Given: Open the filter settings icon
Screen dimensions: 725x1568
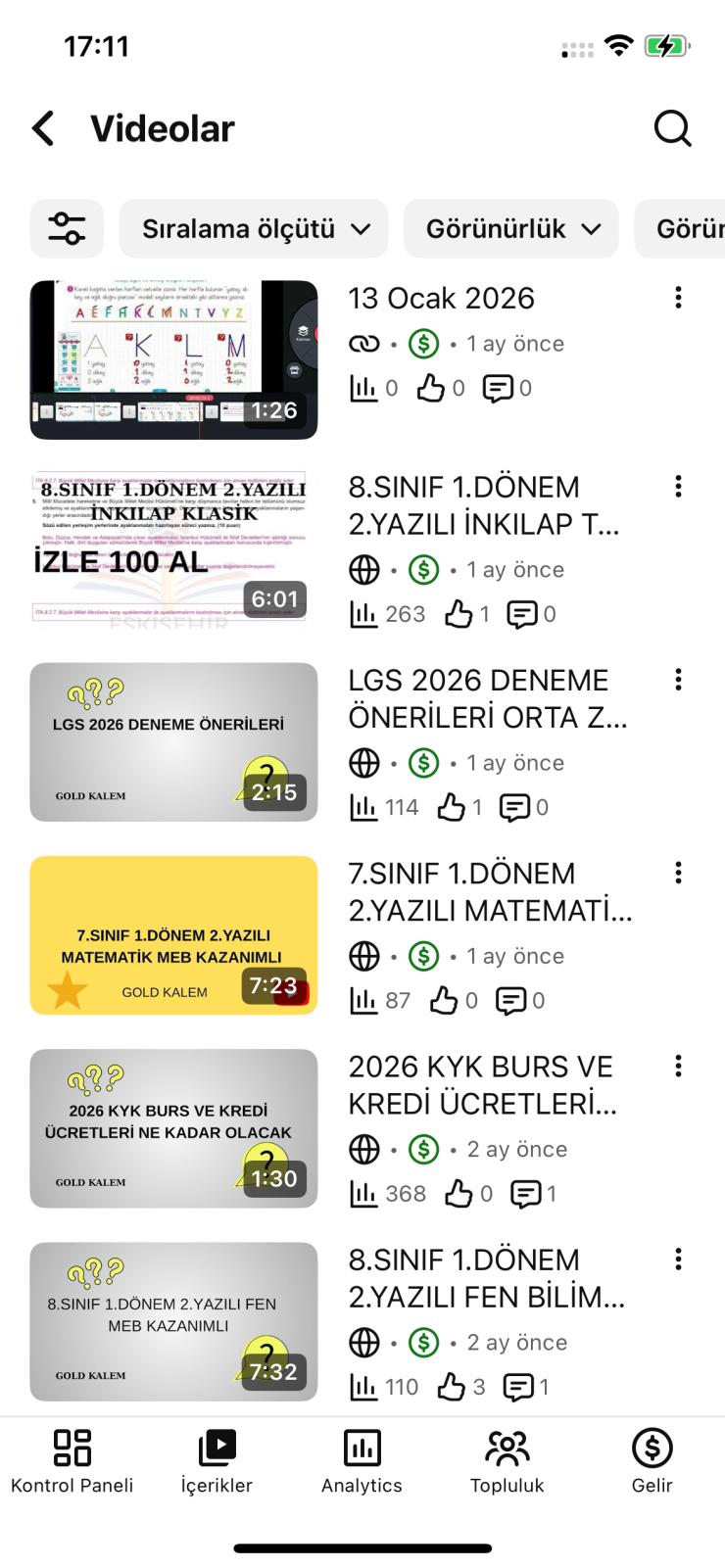Looking at the screenshot, I should pos(67,228).
